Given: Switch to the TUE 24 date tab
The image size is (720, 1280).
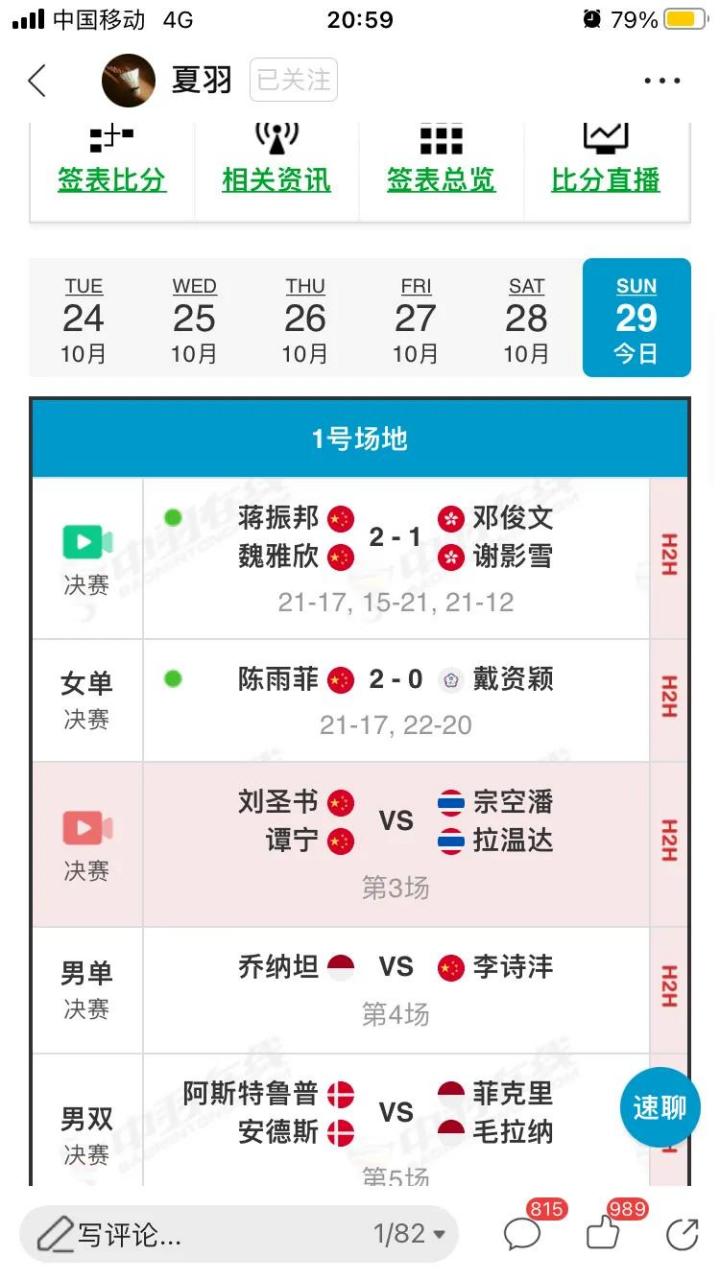Looking at the screenshot, I should [x=84, y=318].
